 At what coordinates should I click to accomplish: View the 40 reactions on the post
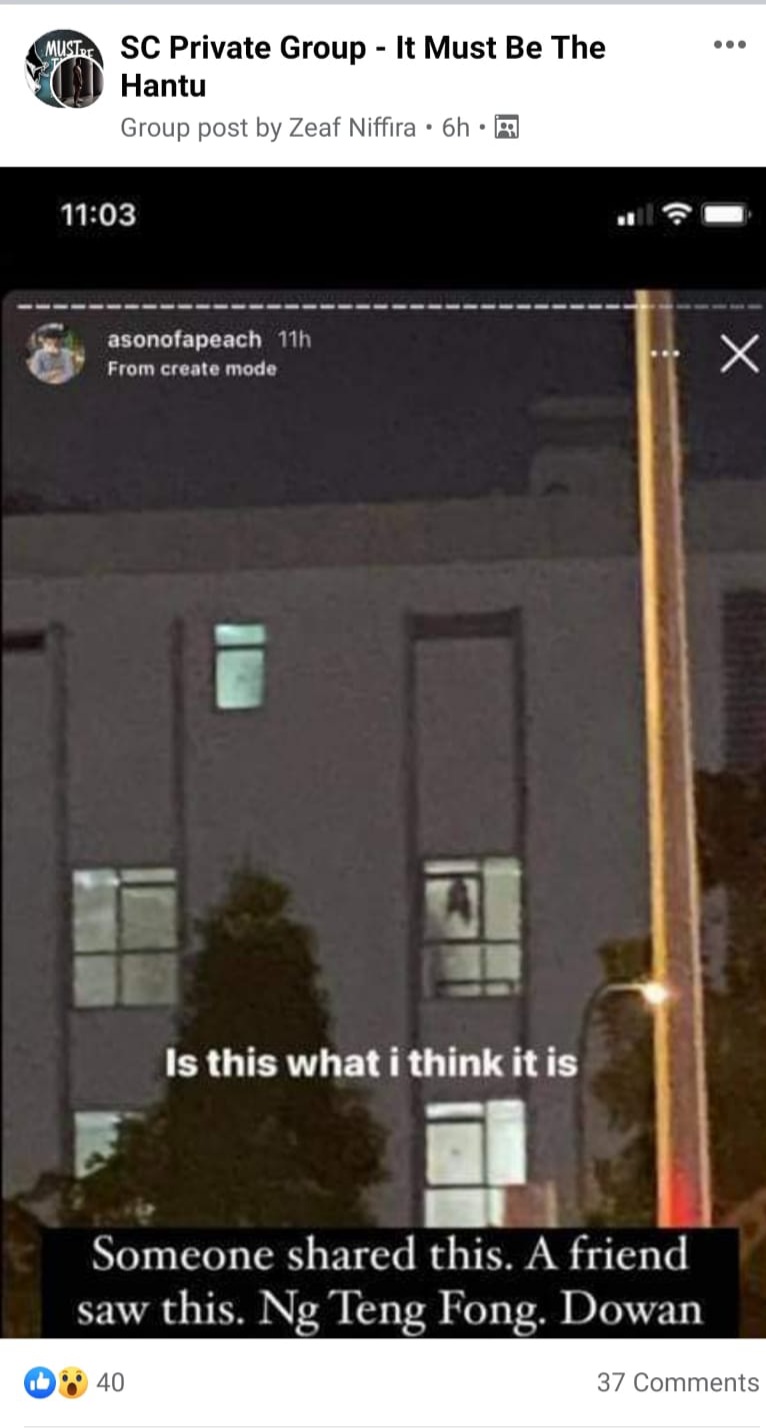coord(75,1383)
